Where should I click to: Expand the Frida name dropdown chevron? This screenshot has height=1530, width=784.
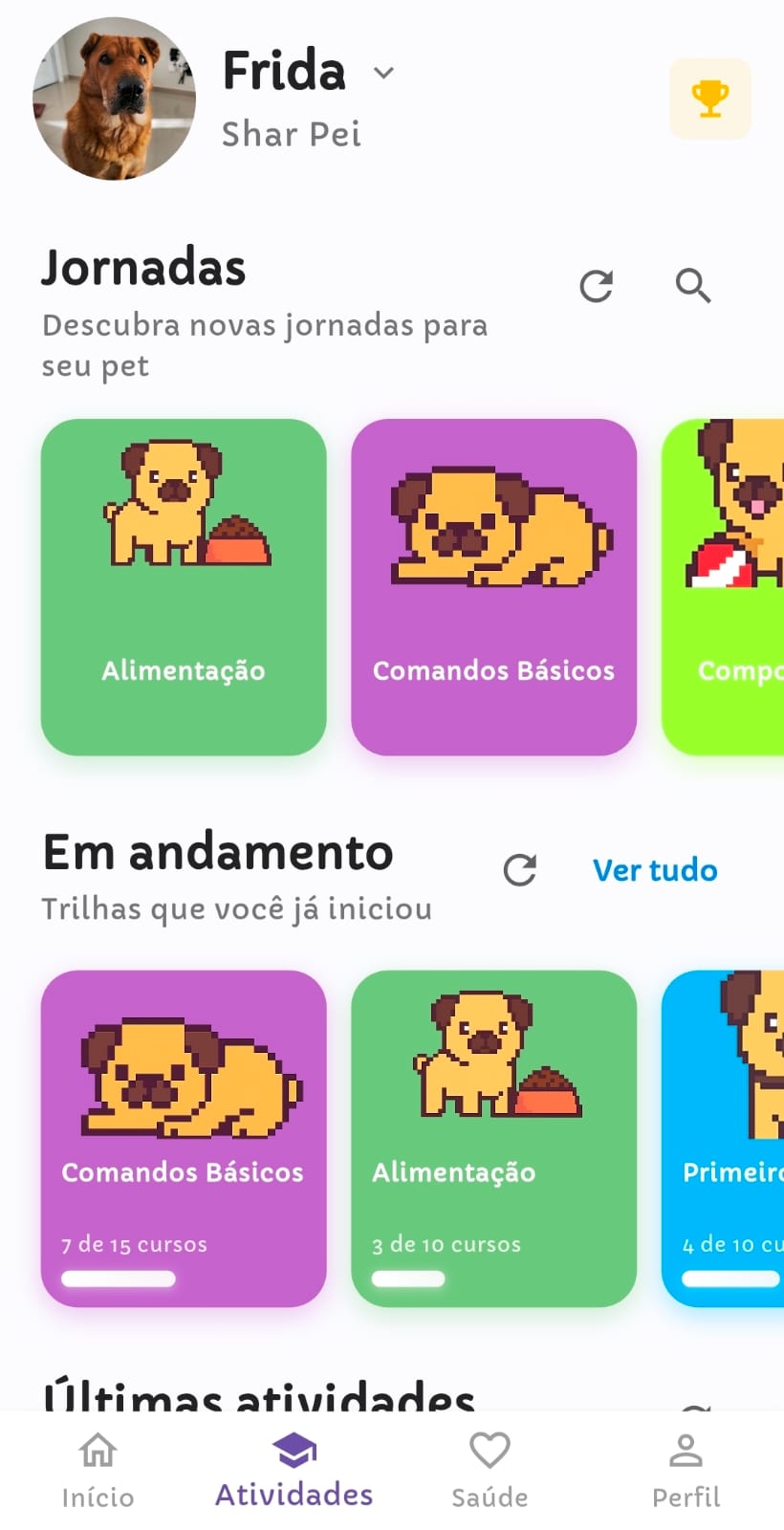[x=382, y=72]
